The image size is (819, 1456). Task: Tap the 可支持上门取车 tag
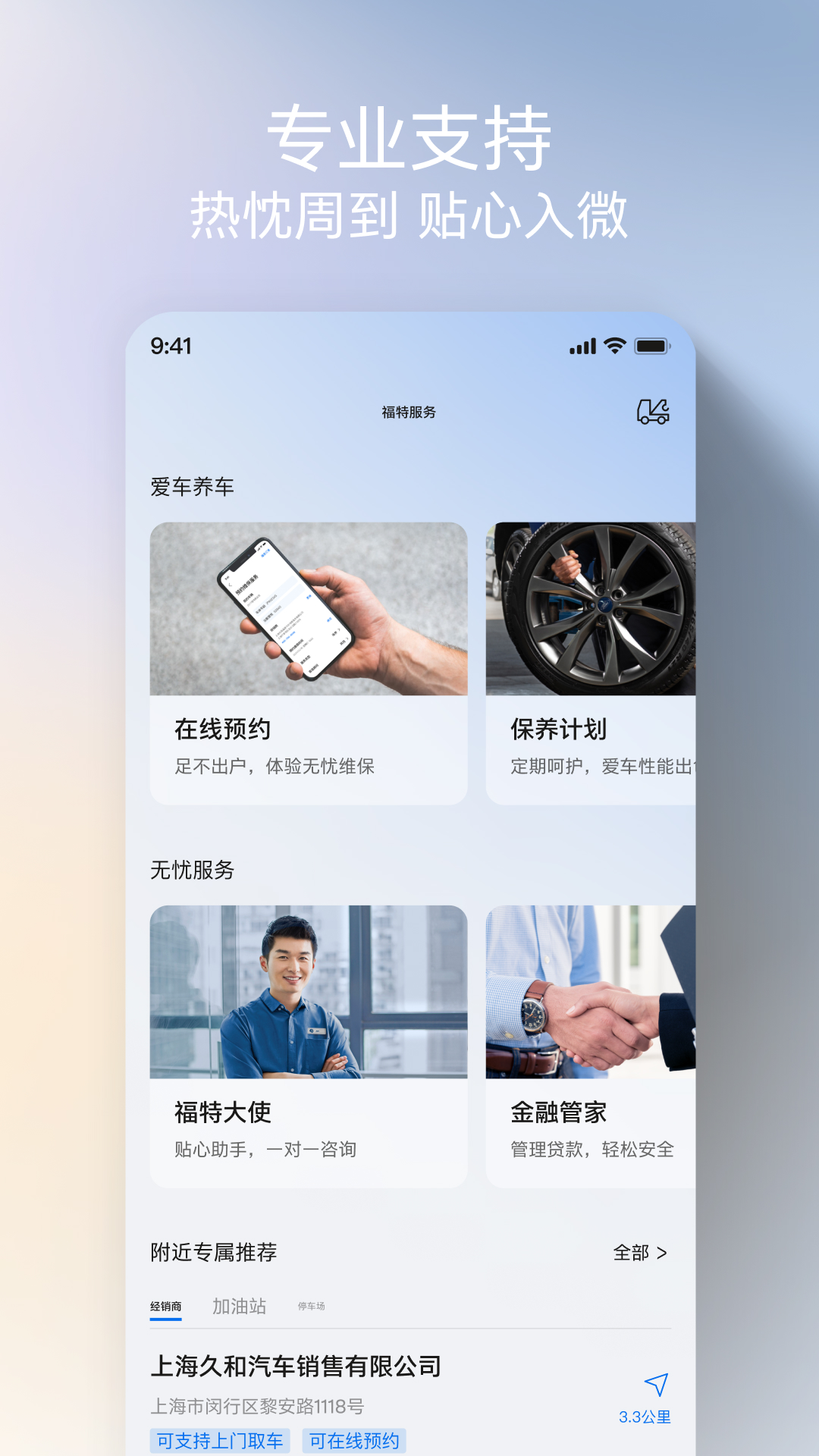218,1441
